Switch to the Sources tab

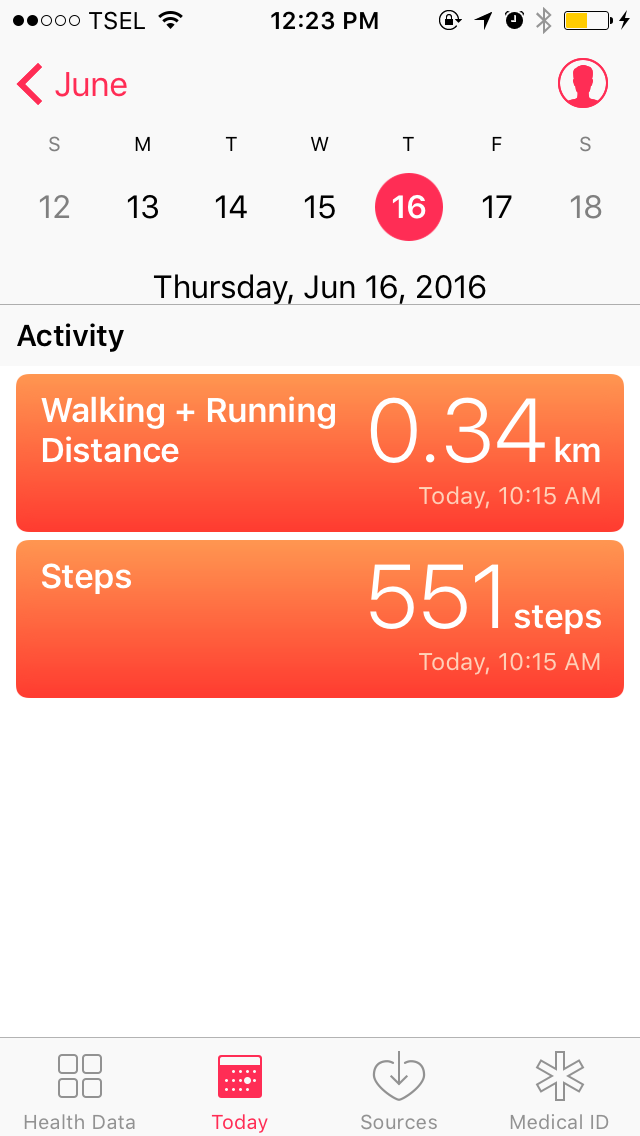coord(399,1090)
